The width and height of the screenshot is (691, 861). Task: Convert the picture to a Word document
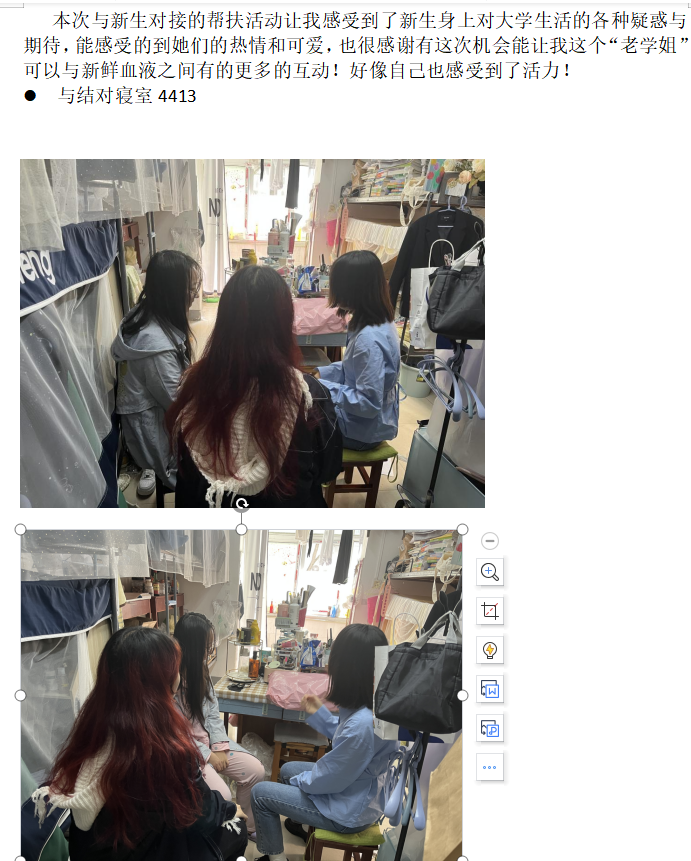coord(490,689)
